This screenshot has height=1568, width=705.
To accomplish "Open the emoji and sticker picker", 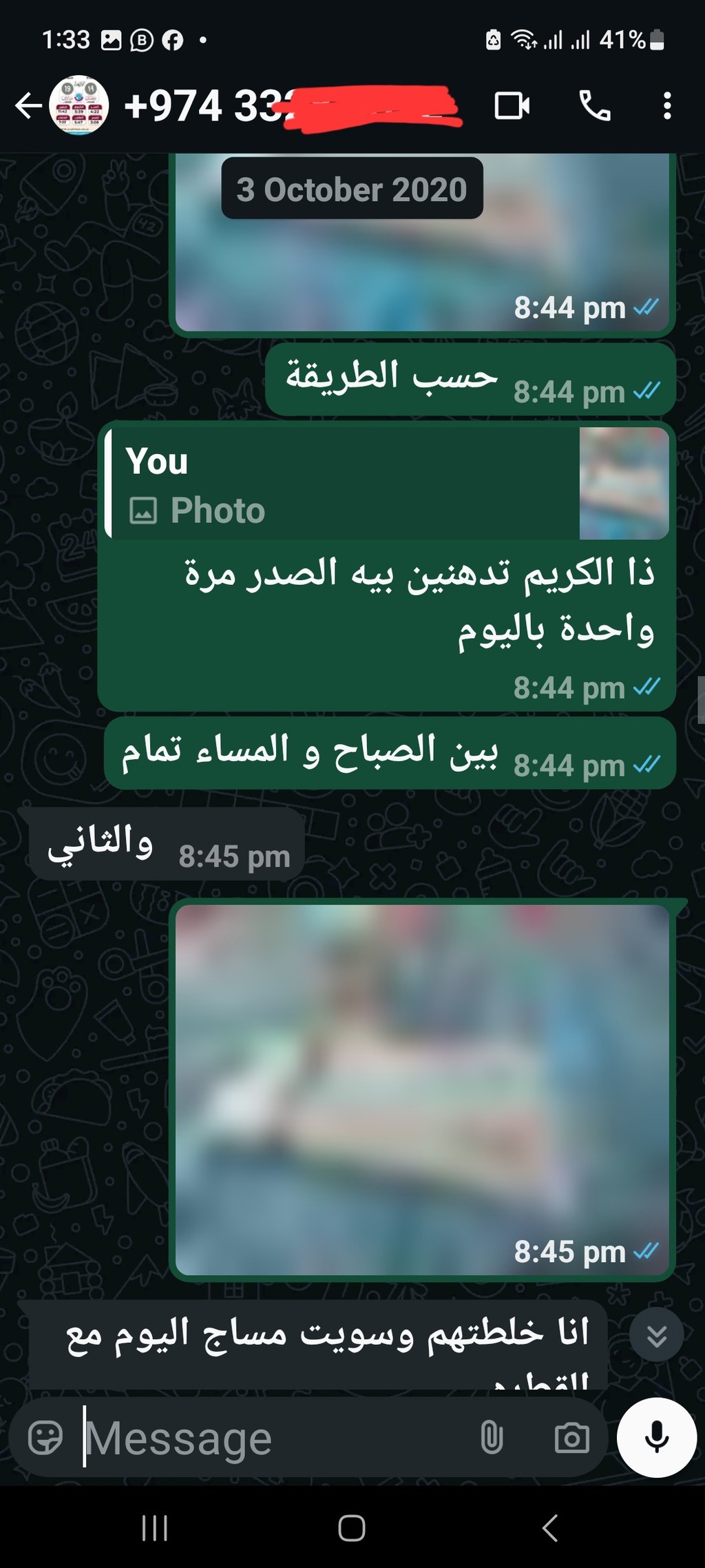I will (x=45, y=1438).
